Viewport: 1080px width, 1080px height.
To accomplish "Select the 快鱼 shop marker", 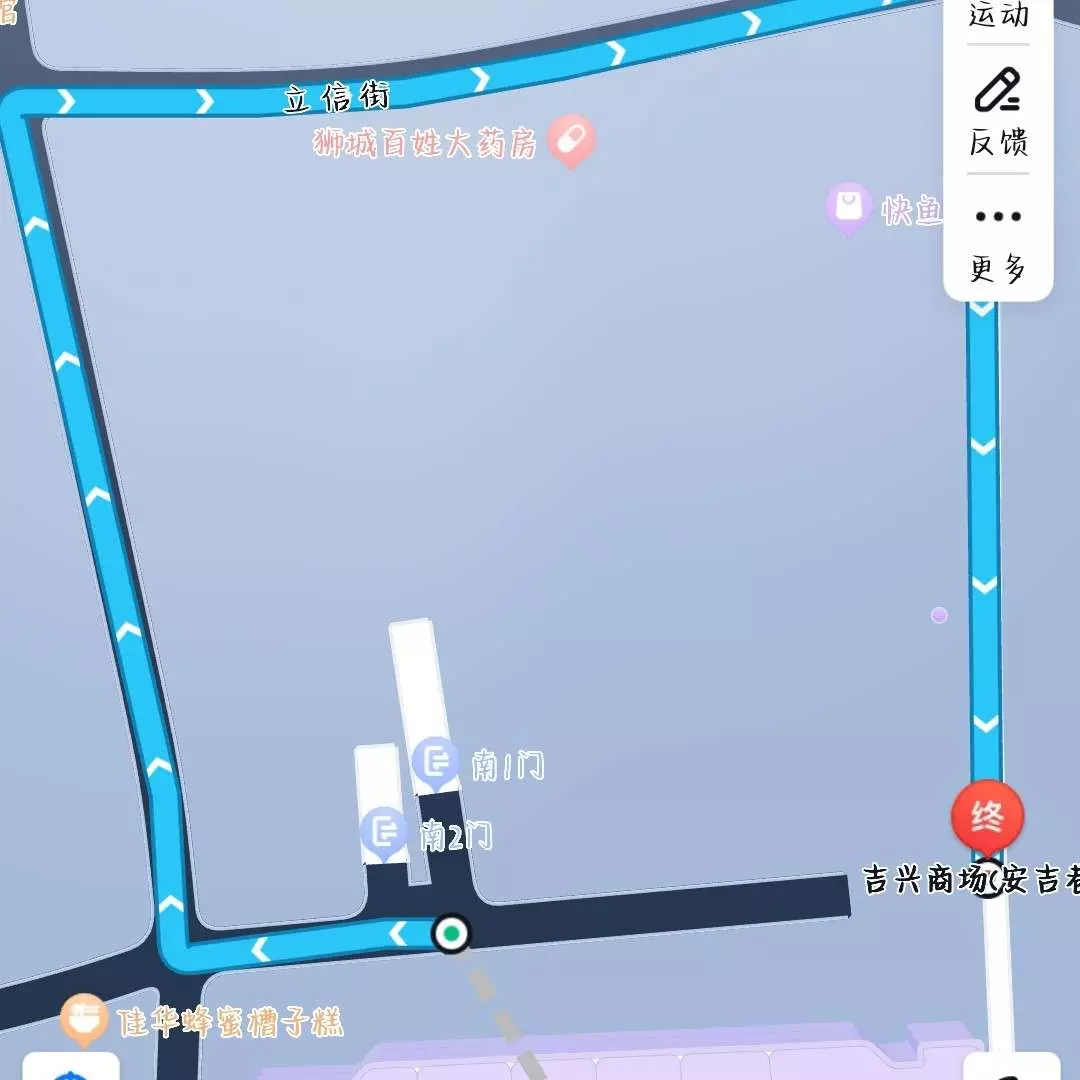I will (849, 207).
